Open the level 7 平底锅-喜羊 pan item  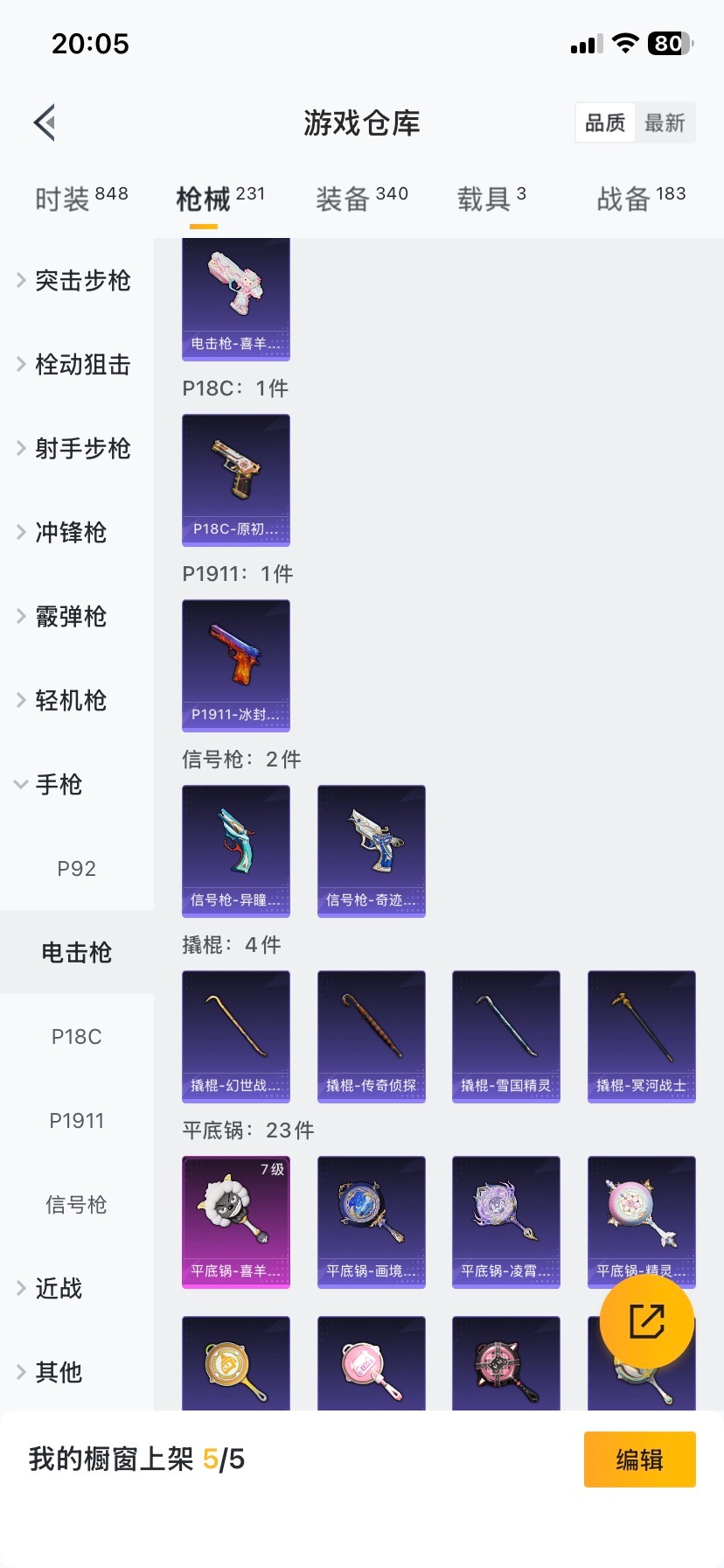pos(235,1222)
